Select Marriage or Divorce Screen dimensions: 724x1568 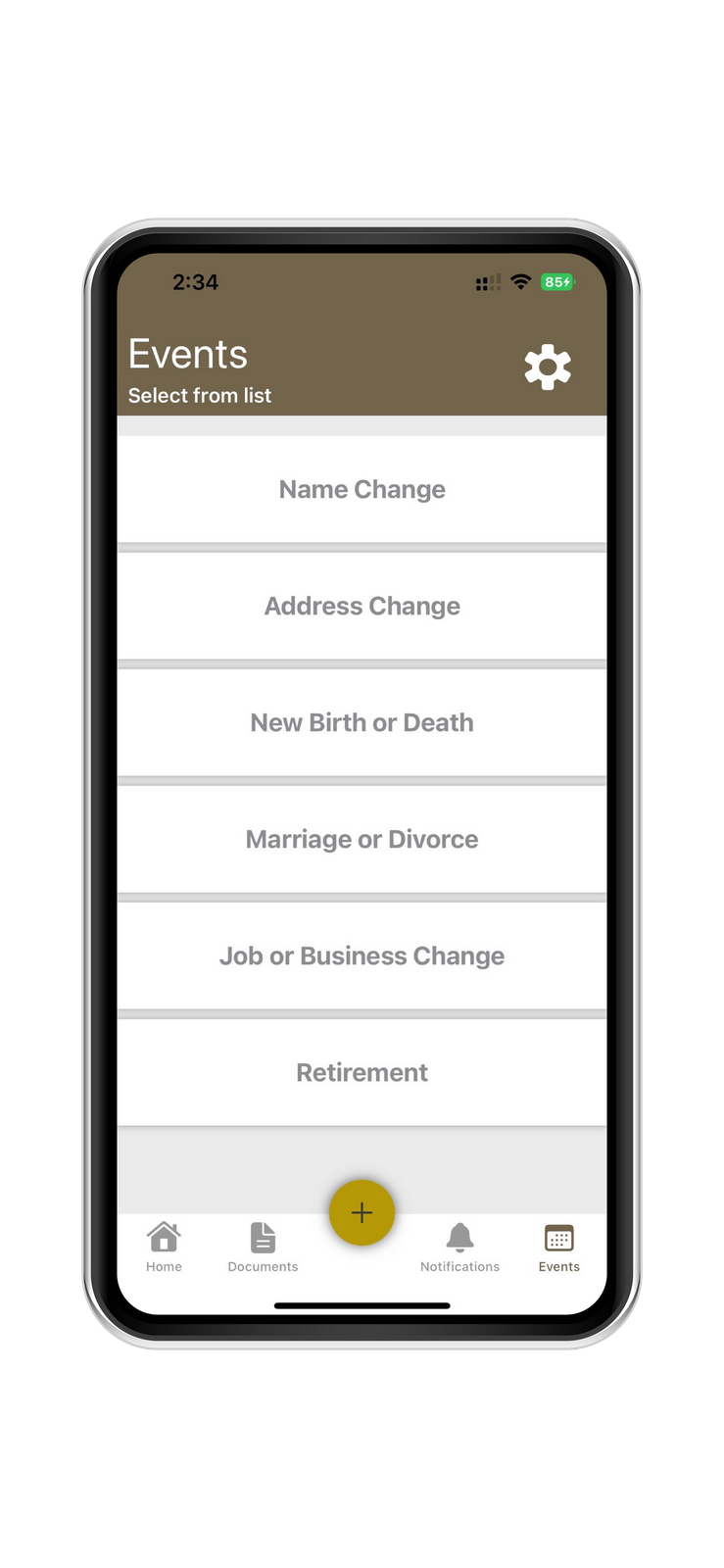tap(362, 839)
